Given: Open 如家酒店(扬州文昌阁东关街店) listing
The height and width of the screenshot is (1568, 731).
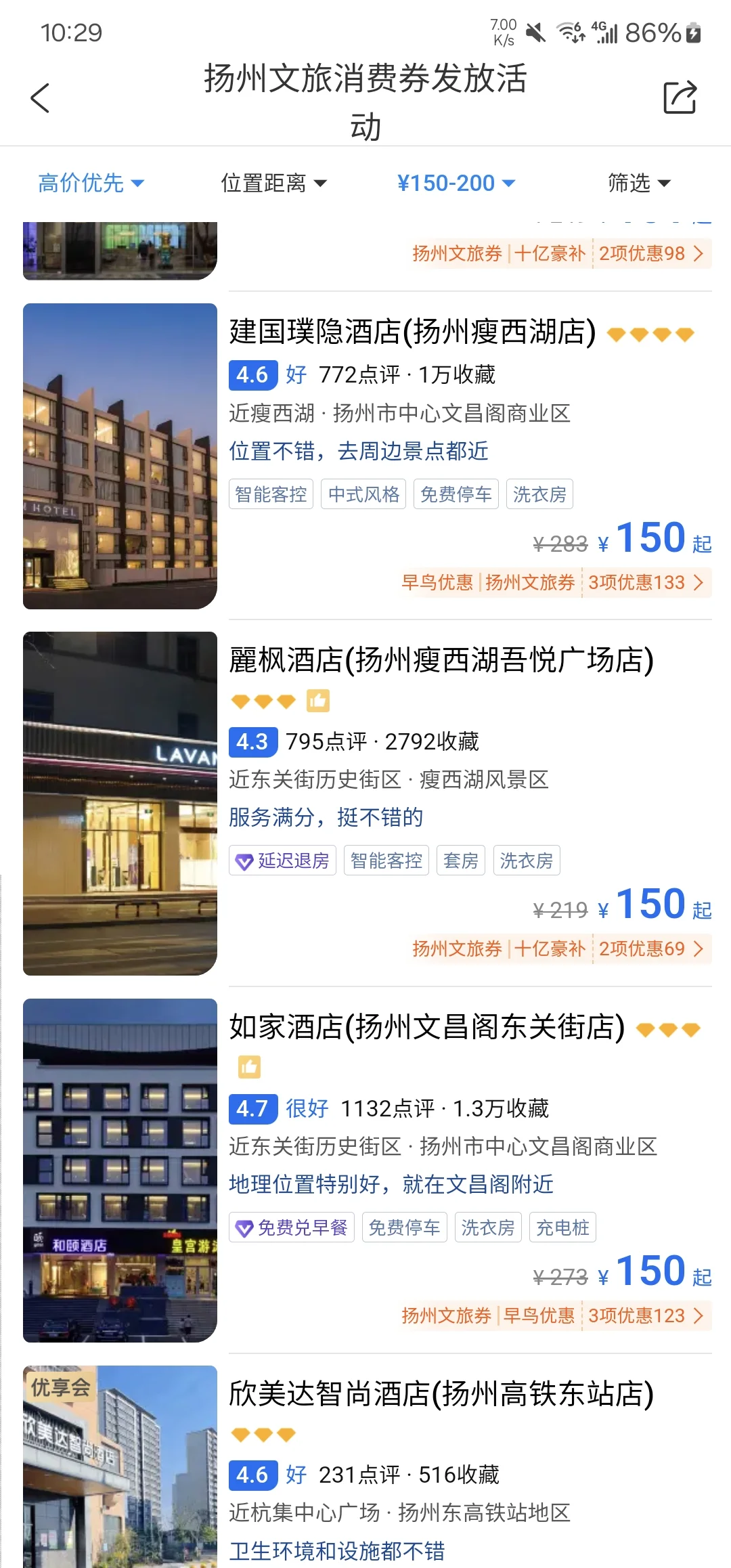Looking at the screenshot, I should 426,1027.
